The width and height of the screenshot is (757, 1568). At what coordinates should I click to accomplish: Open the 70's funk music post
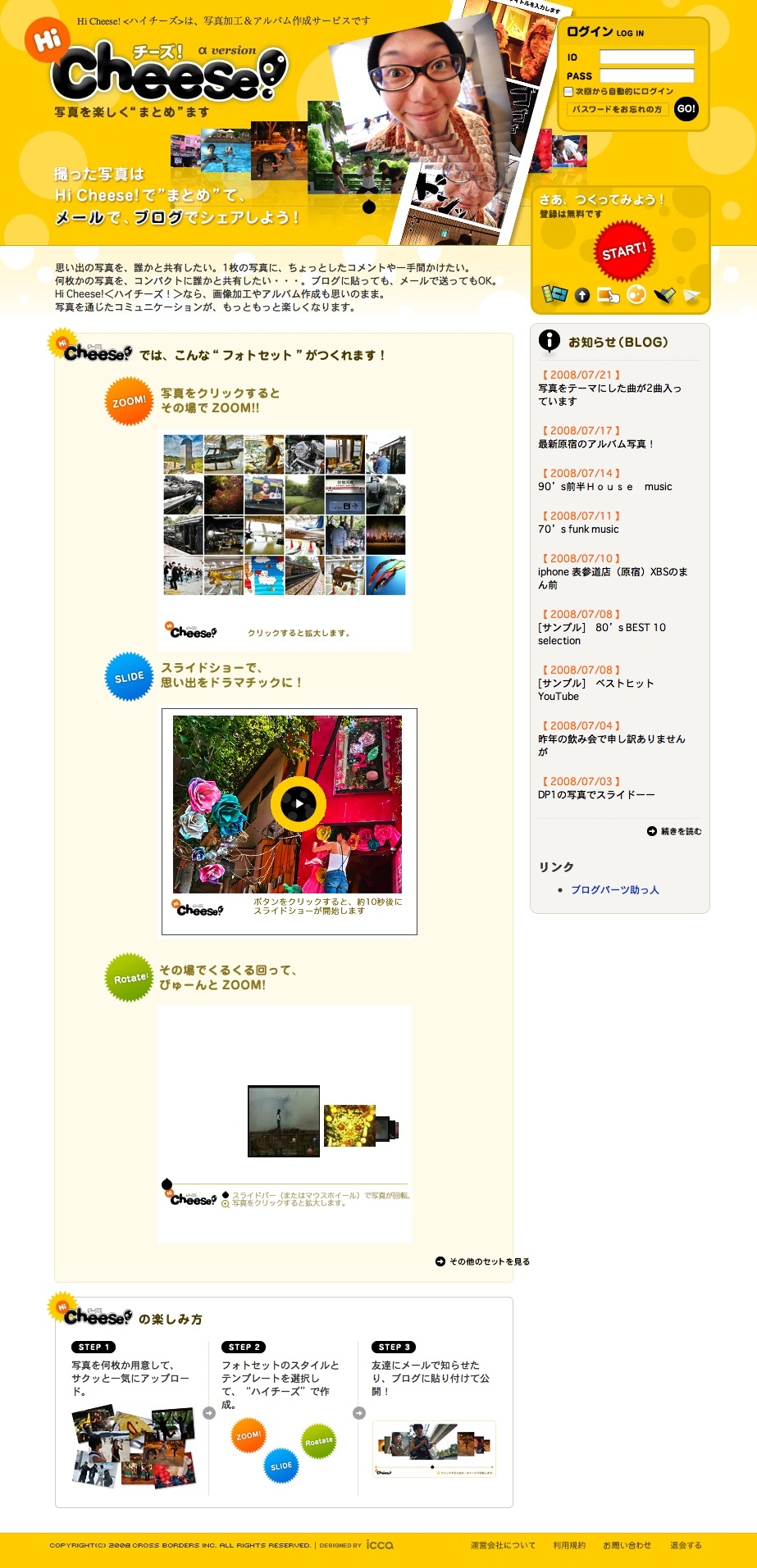(578, 529)
